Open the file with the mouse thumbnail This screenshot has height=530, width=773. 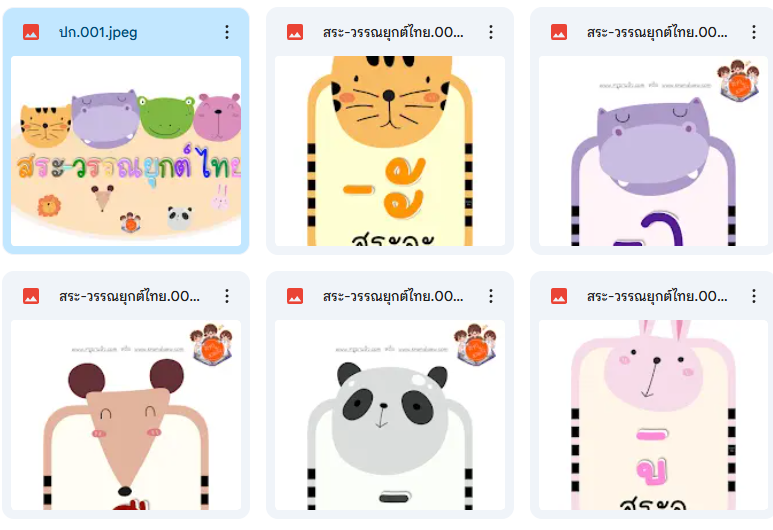coord(126,414)
